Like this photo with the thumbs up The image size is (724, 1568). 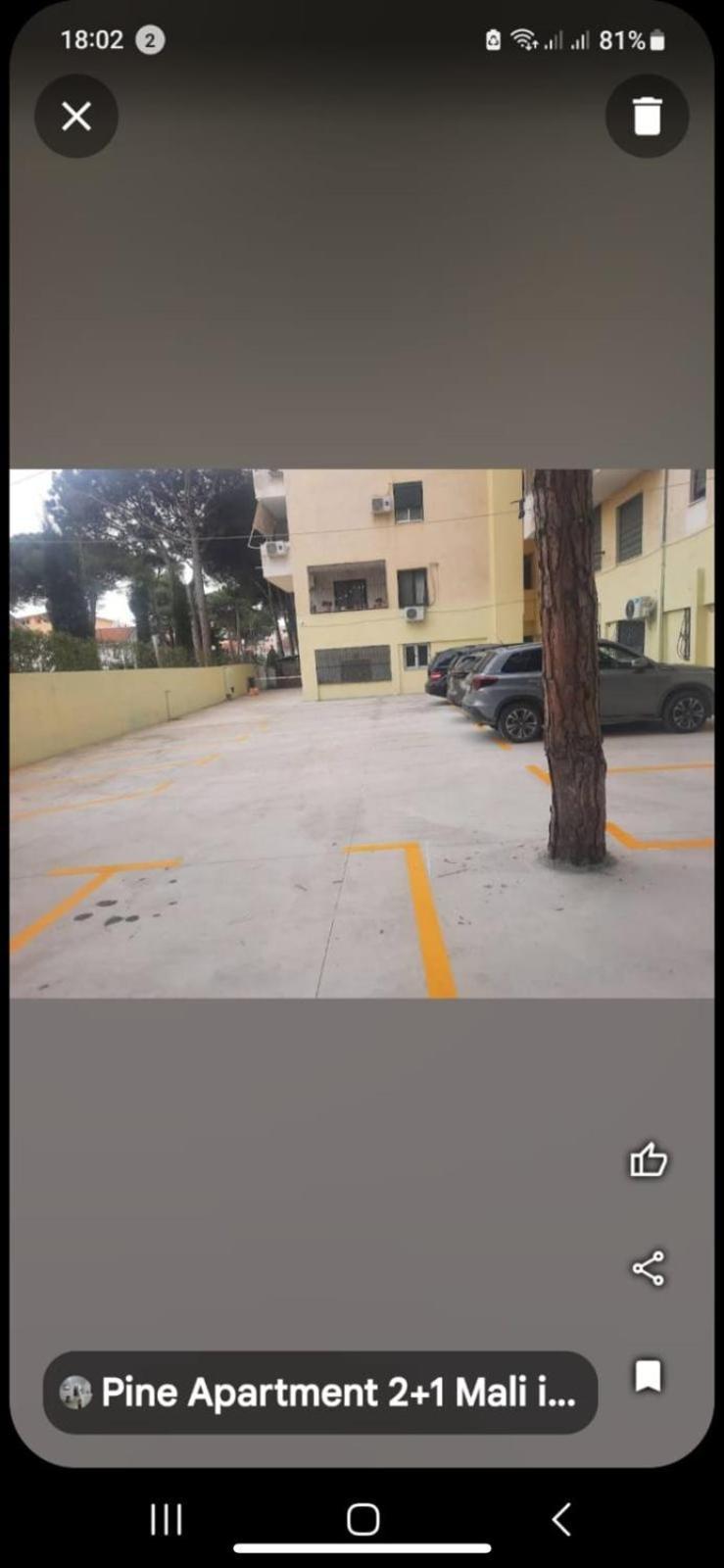pyautogui.click(x=648, y=1160)
